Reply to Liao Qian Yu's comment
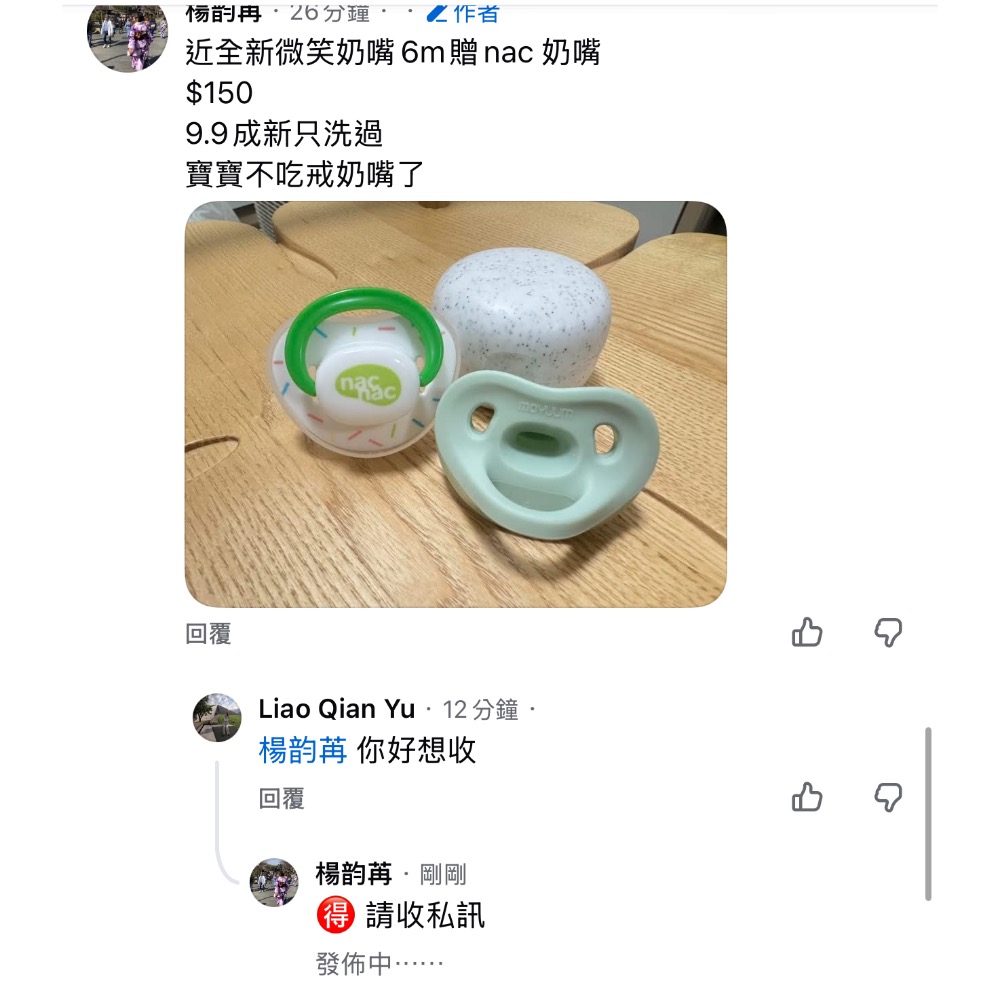Image resolution: width=1000 pixels, height=1000 pixels. 281,799
